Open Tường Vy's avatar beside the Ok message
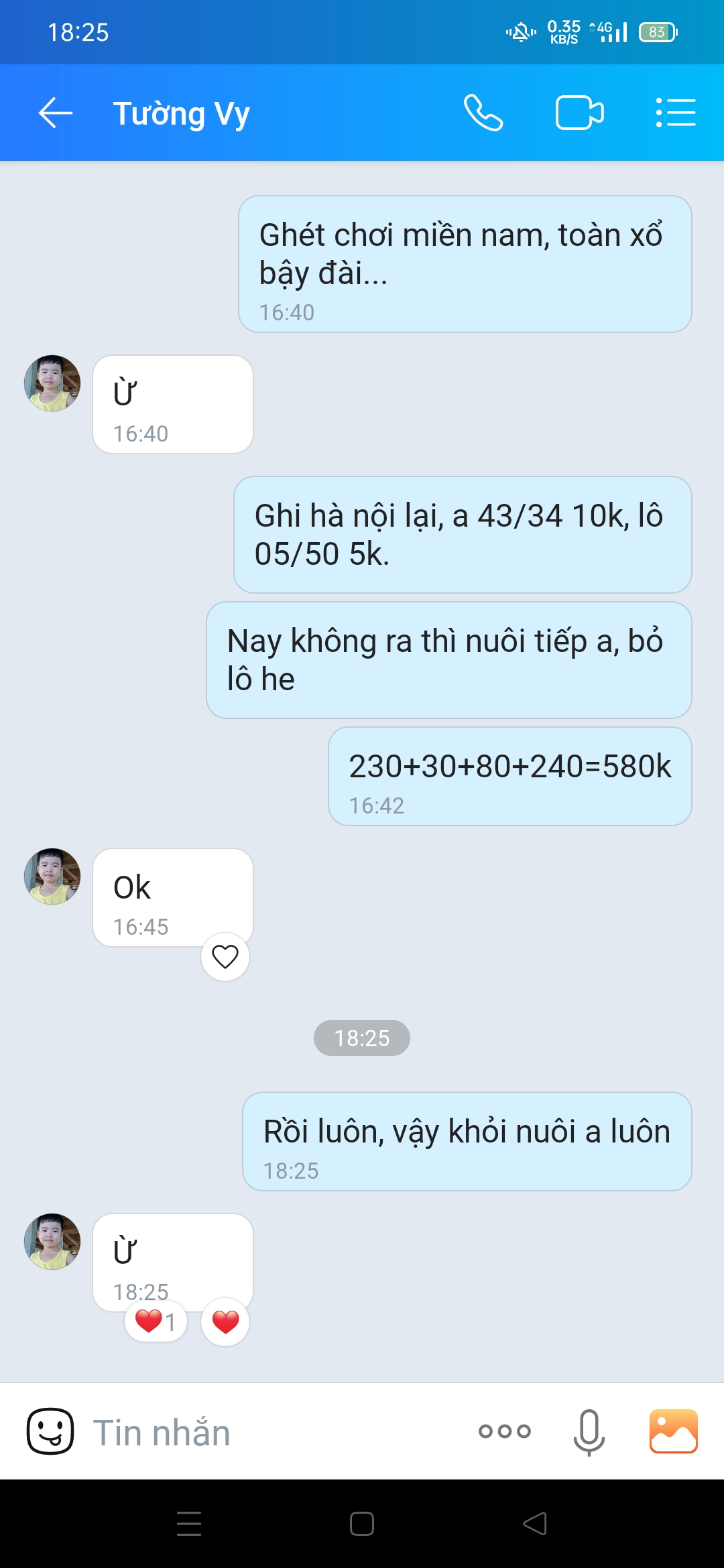The width and height of the screenshot is (724, 1568). click(x=52, y=876)
